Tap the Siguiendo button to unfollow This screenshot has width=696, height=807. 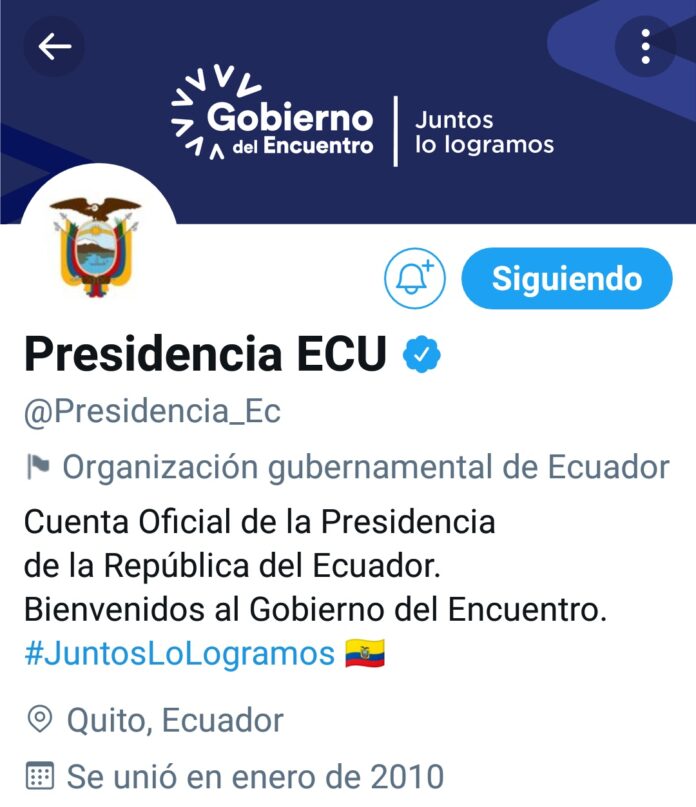click(567, 278)
